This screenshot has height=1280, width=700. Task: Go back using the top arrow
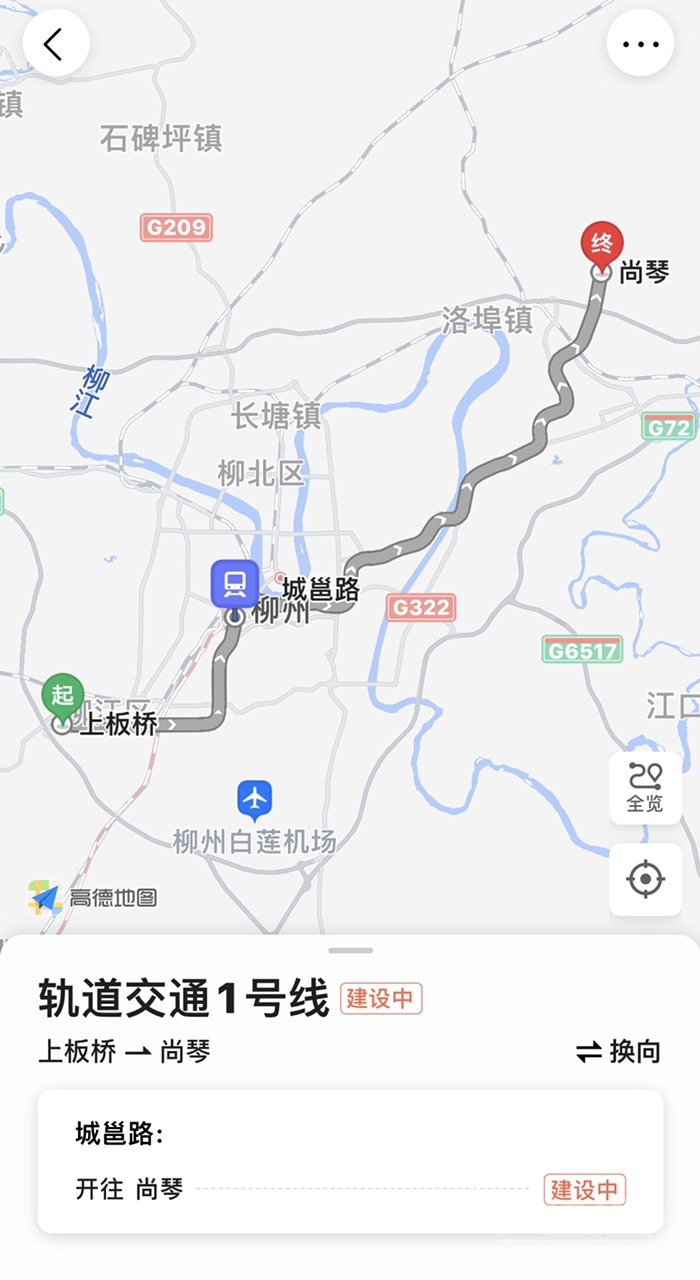pos(55,44)
